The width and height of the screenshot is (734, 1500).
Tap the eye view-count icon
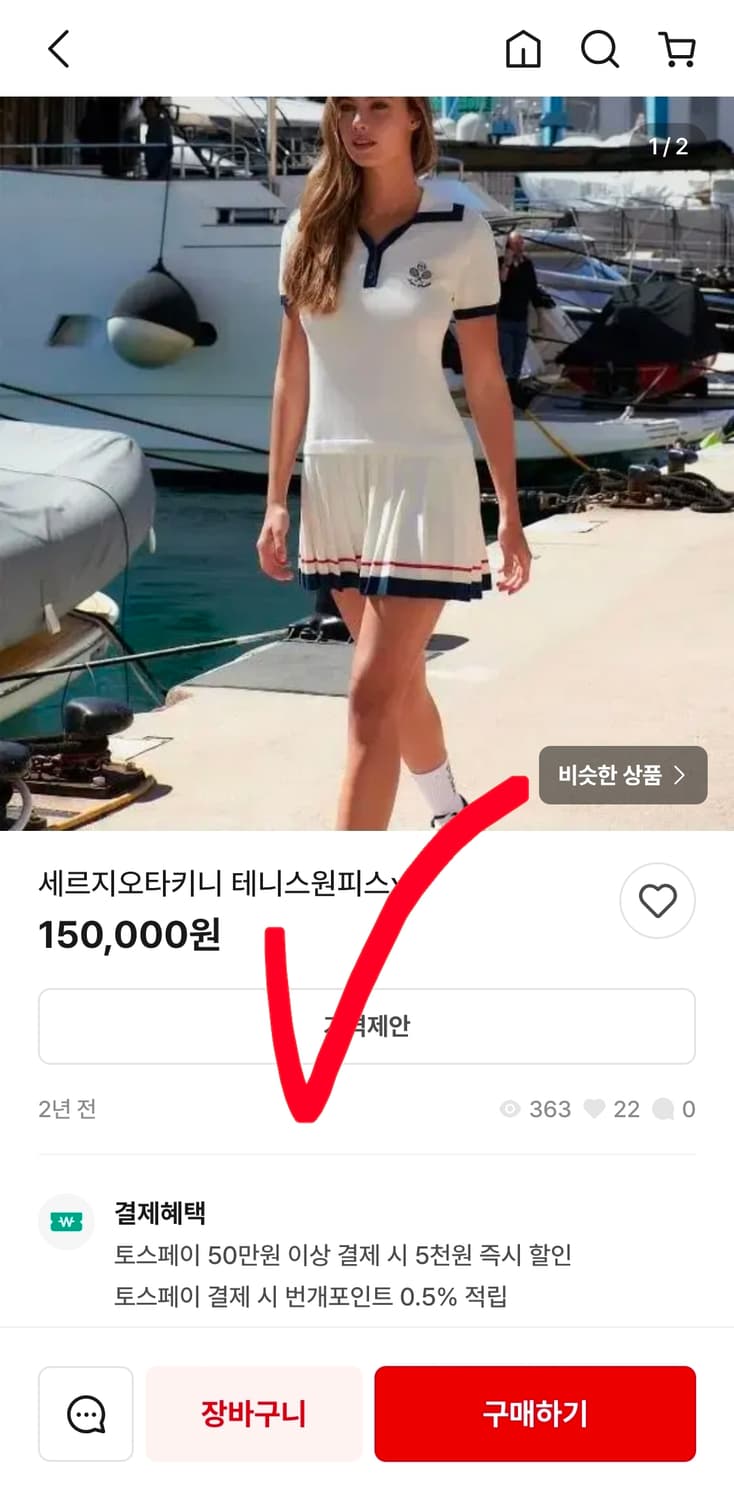[x=511, y=1108]
